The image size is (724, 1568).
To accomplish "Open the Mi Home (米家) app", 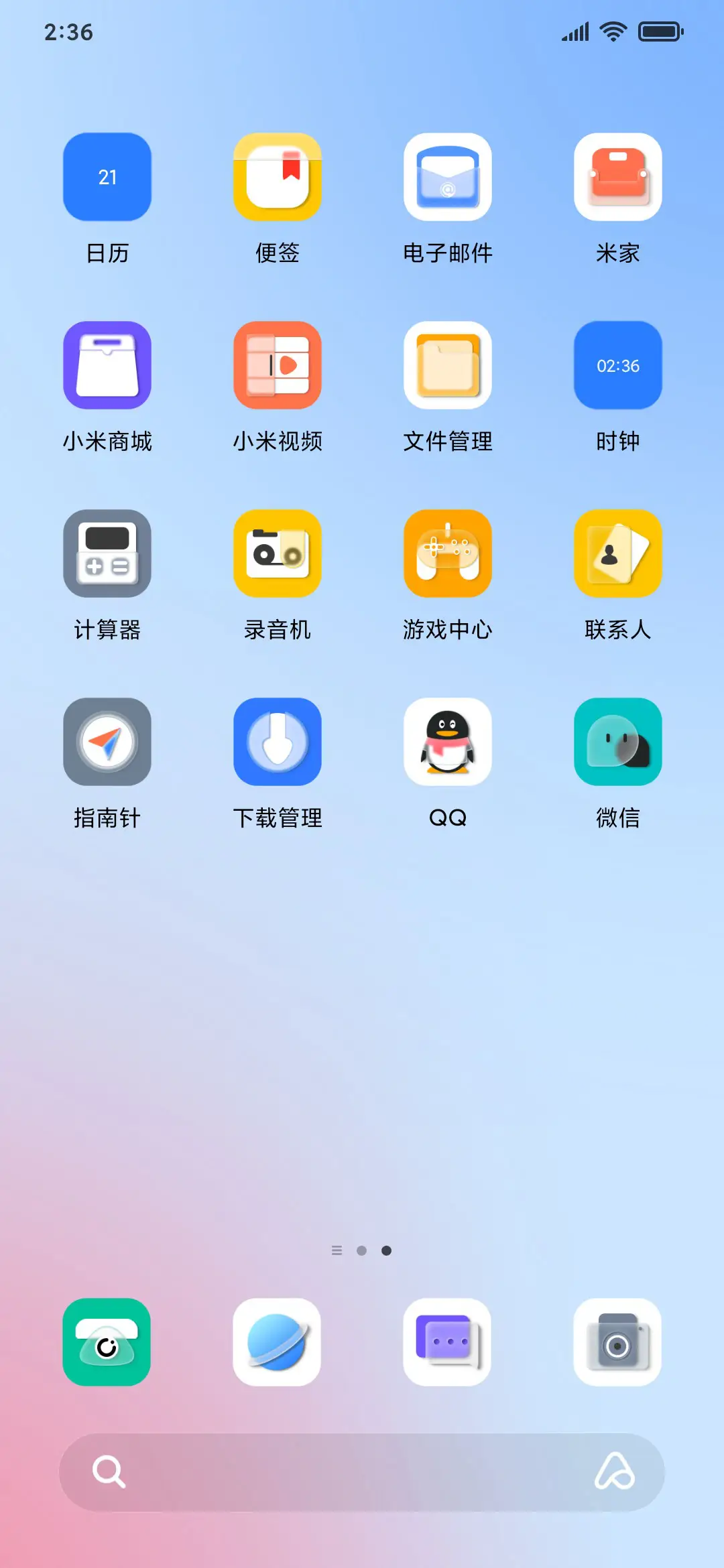I will click(x=617, y=176).
